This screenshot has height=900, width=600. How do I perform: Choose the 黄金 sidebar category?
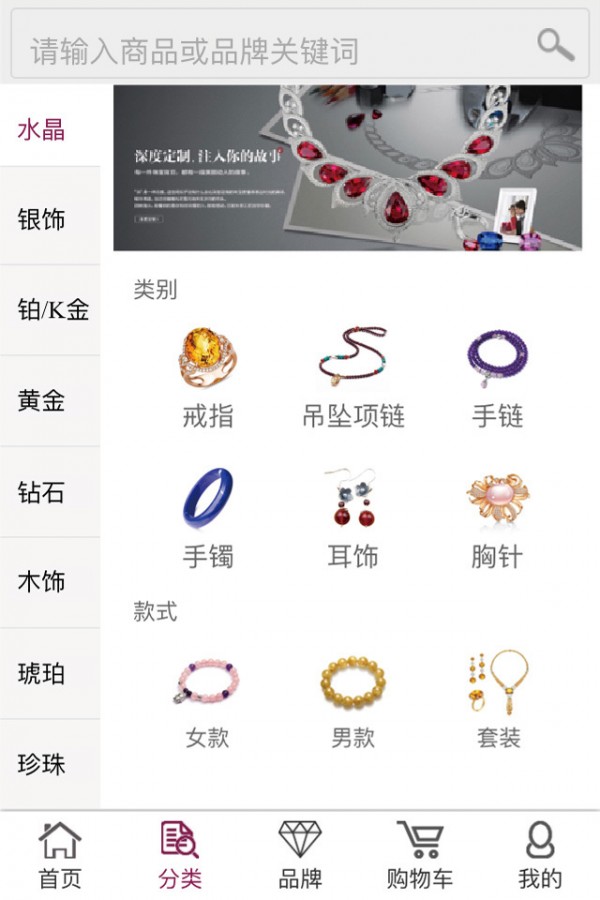42,401
